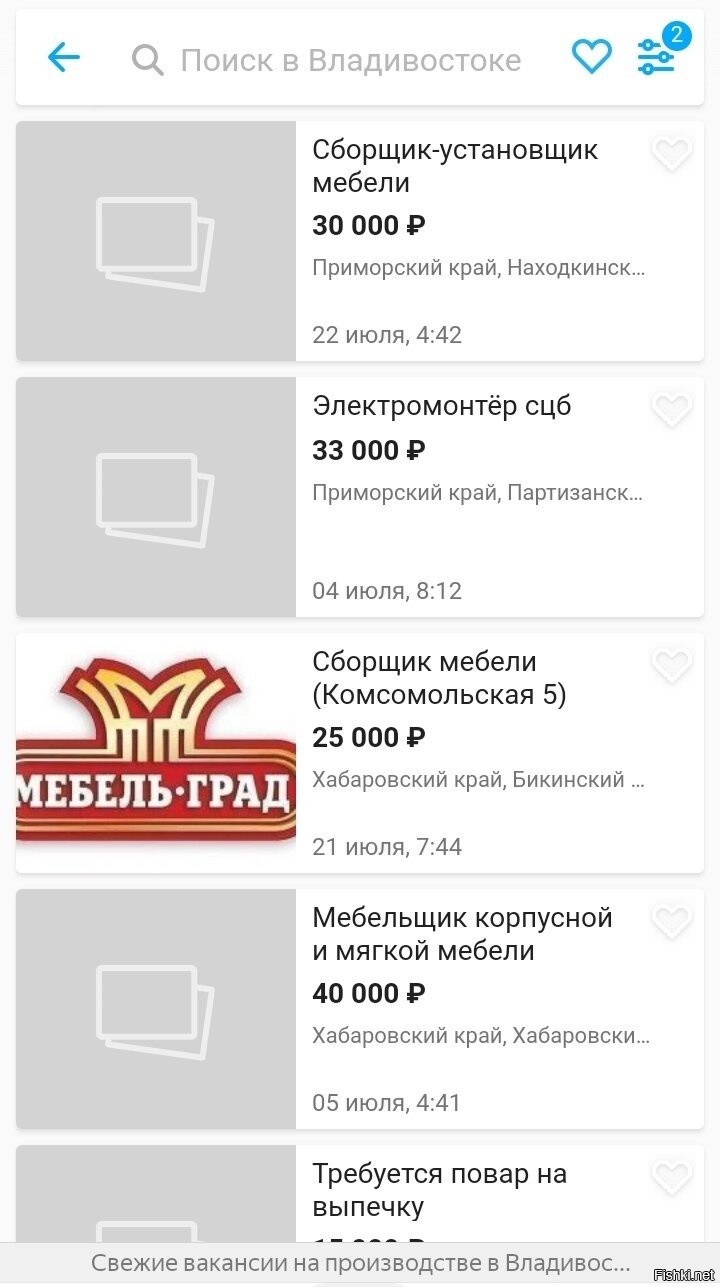Open Мебельщик корпусной и мягкой мебели listing
This screenshot has width=720, height=1287.
[x=360, y=1009]
